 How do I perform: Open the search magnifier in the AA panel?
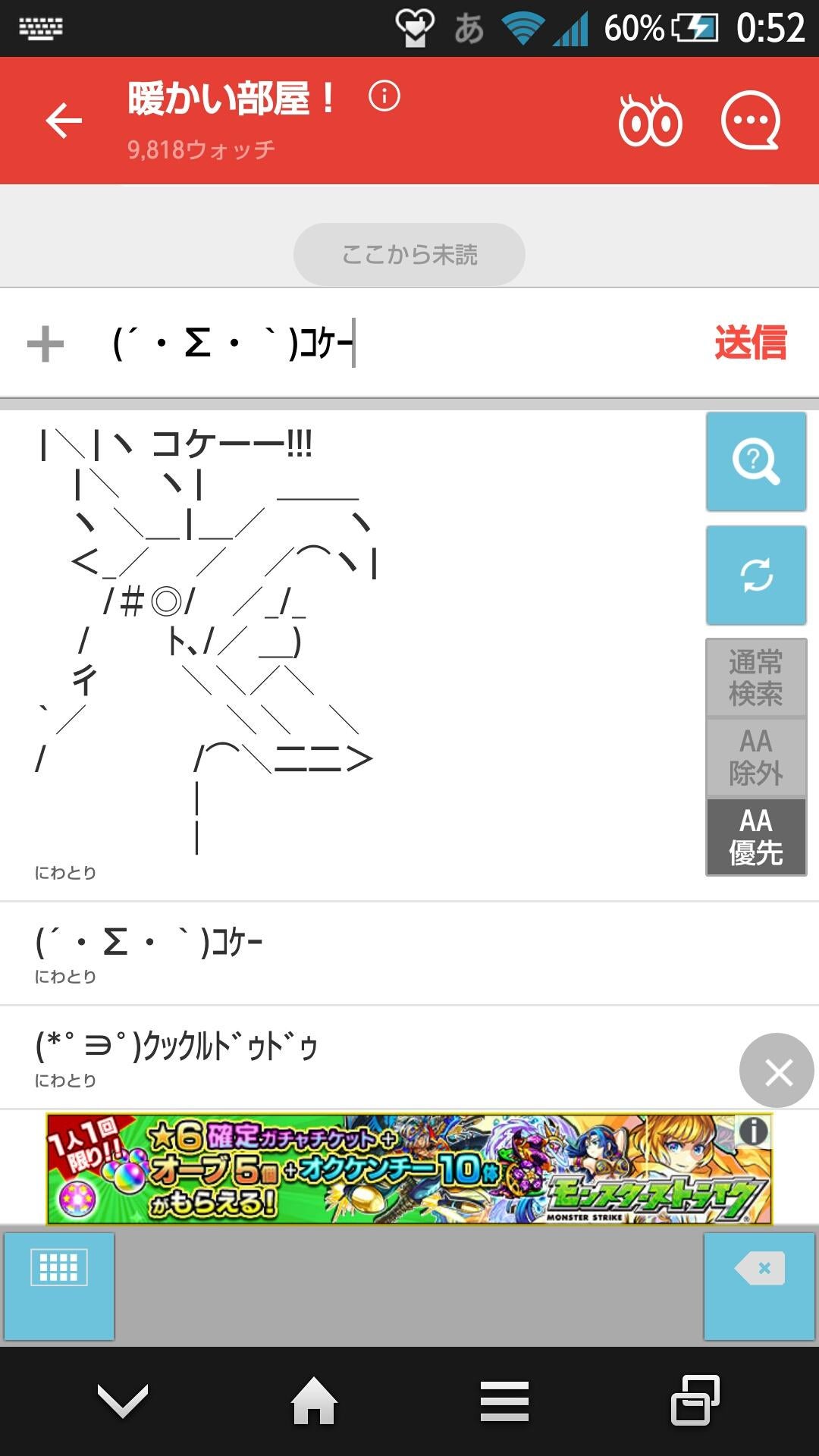755,461
